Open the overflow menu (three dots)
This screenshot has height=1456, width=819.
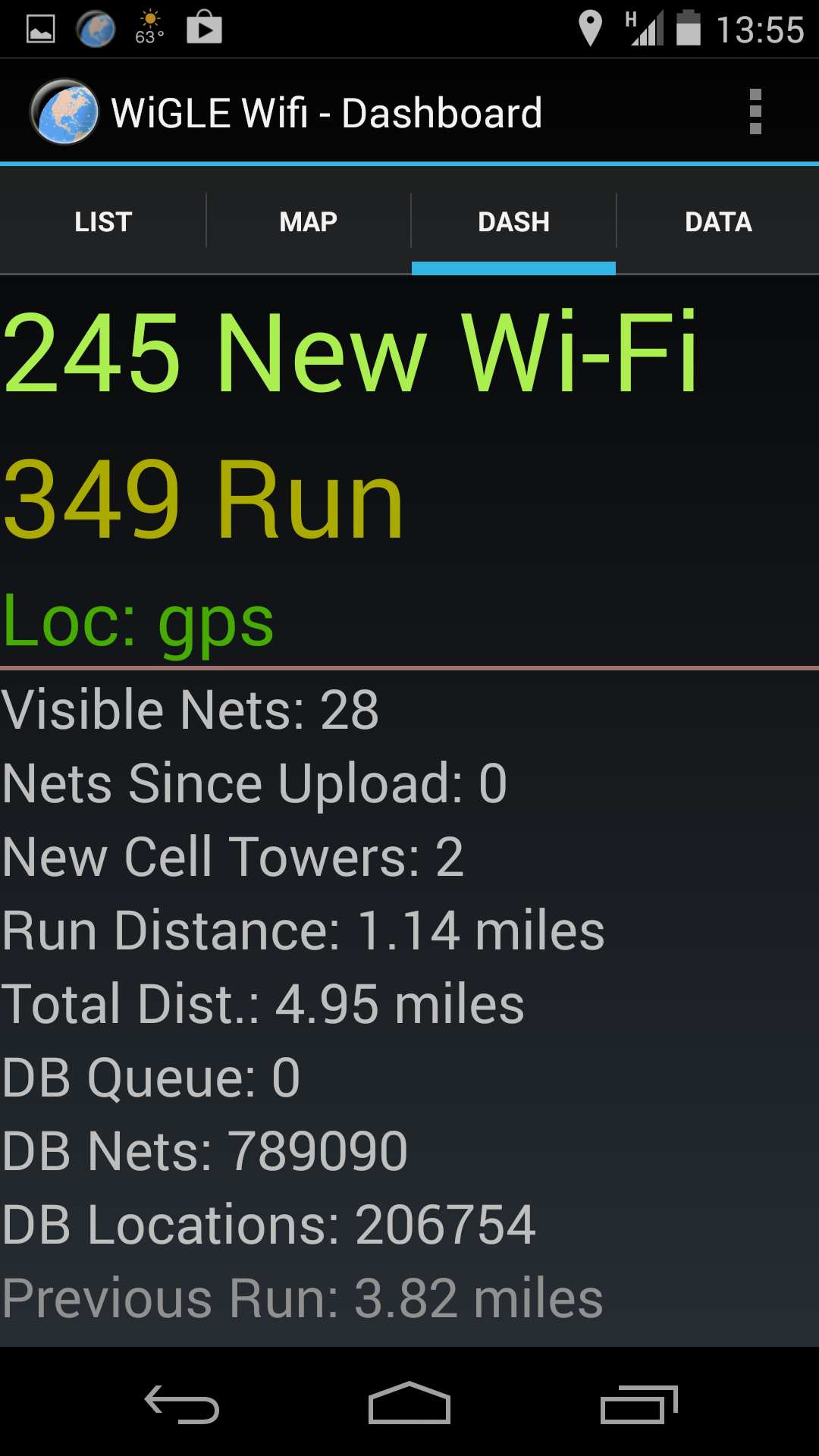pos(755,111)
